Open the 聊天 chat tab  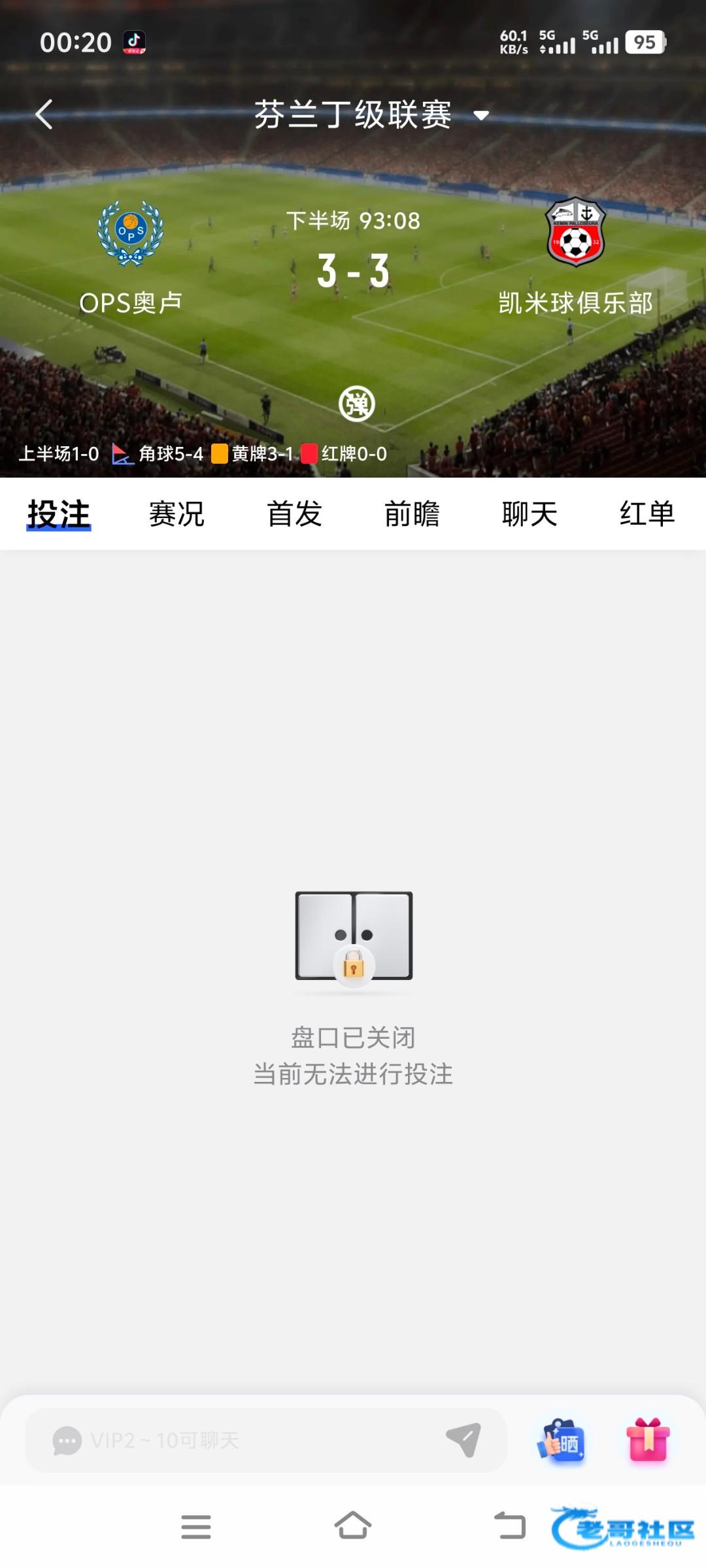pyautogui.click(x=529, y=514)
